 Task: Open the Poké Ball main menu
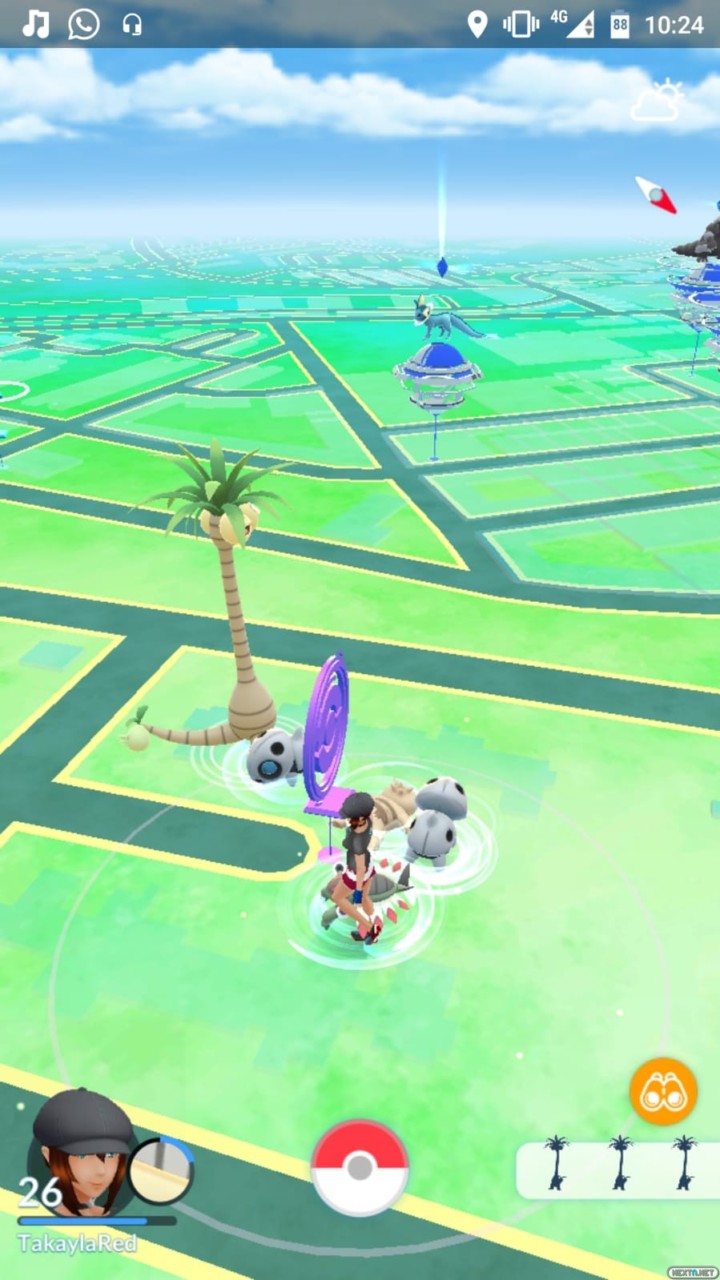pyautogui.click(x=360, y=1168)
